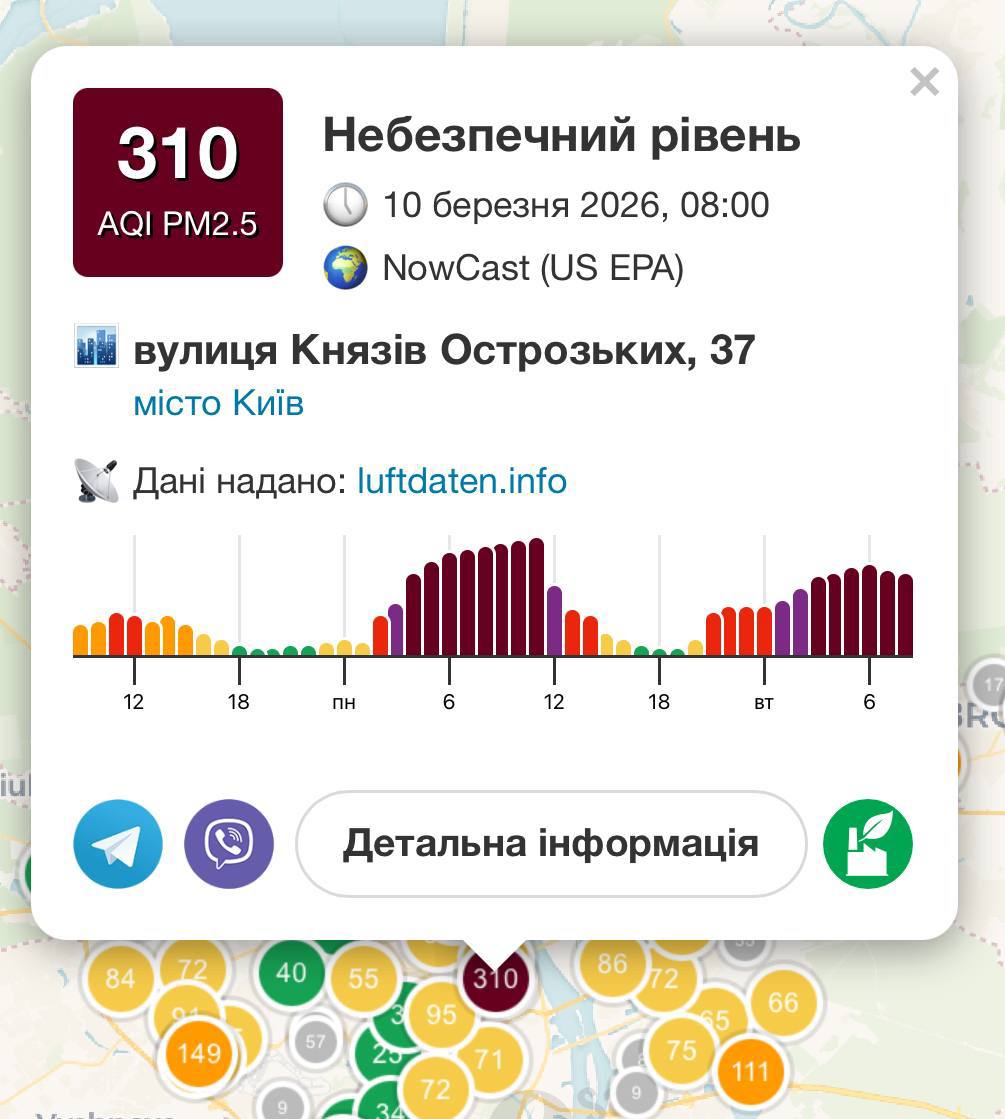Select the map marker showing 84
The image size is (1005, 1119).
[119, 977]
